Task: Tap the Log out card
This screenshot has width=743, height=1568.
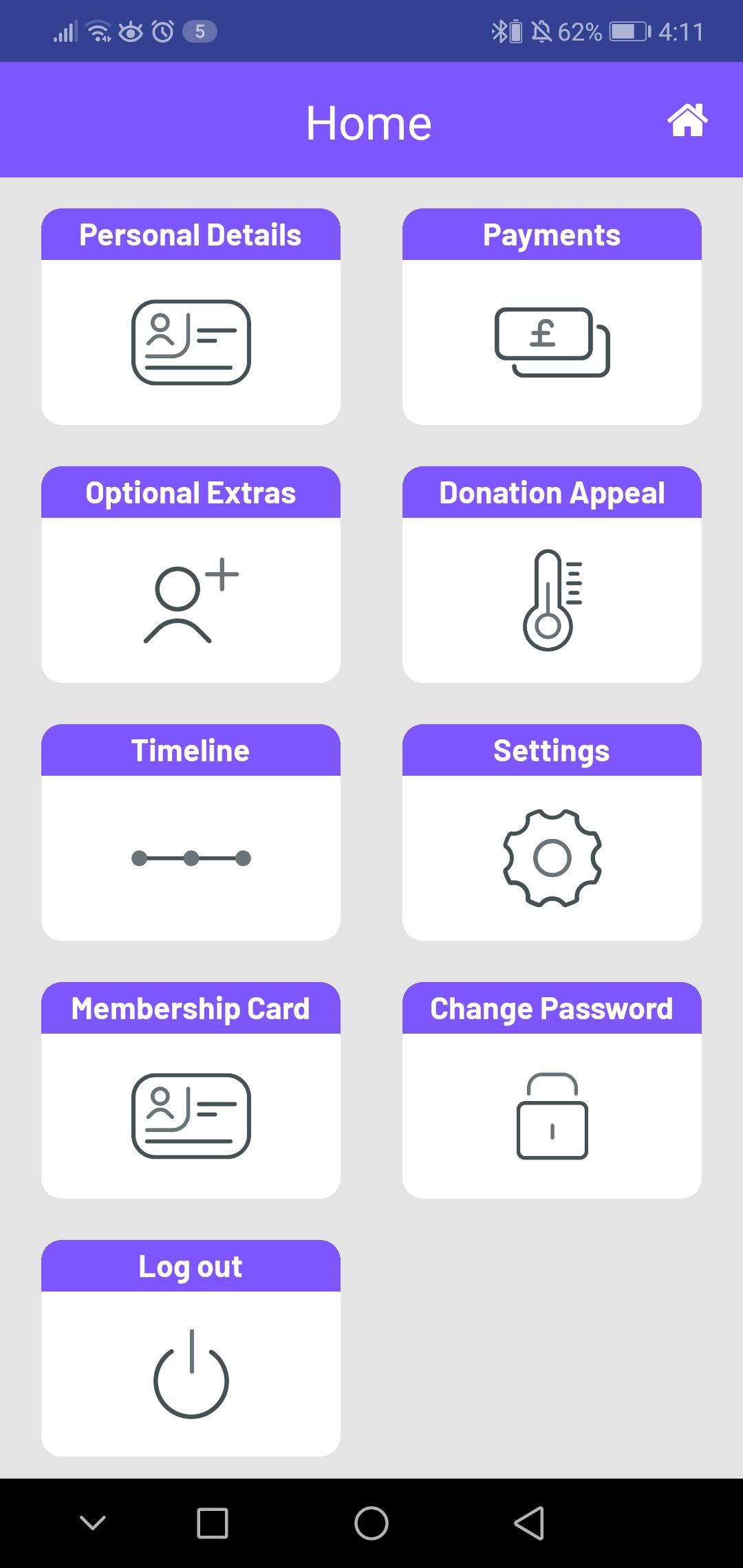Action: click(x=191, y=1348)
